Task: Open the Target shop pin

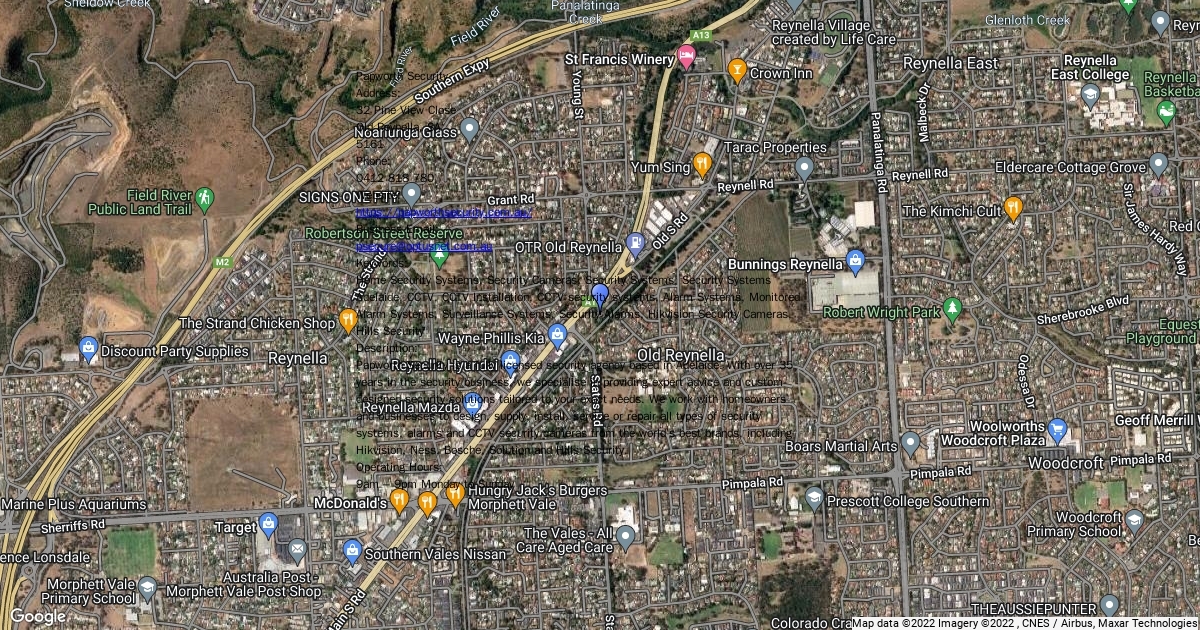Action: click(268, 523)
